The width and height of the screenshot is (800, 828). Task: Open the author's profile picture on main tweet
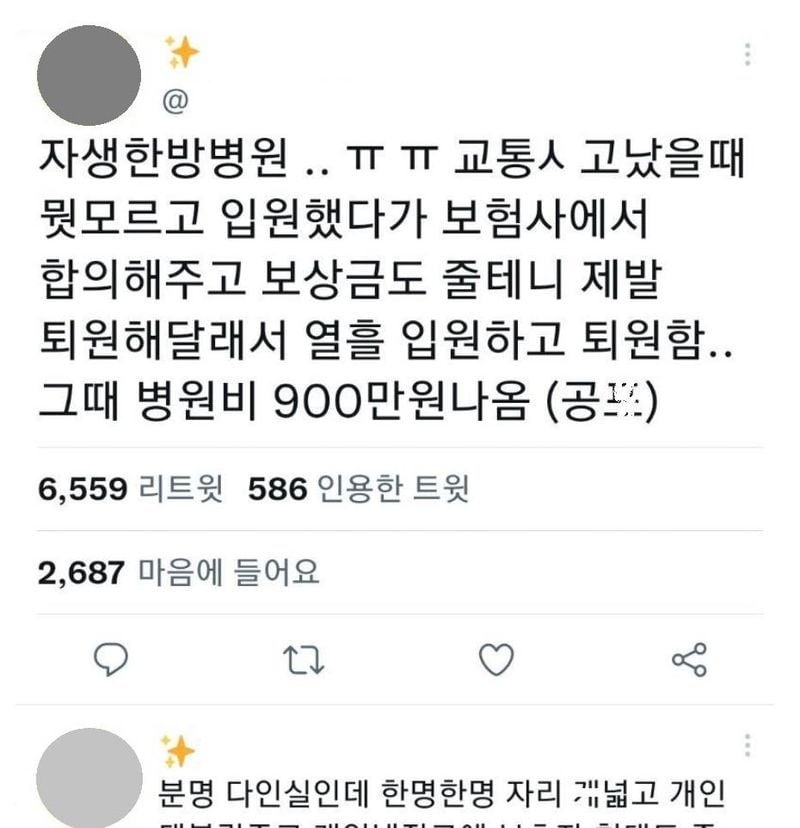pos(88,75)
